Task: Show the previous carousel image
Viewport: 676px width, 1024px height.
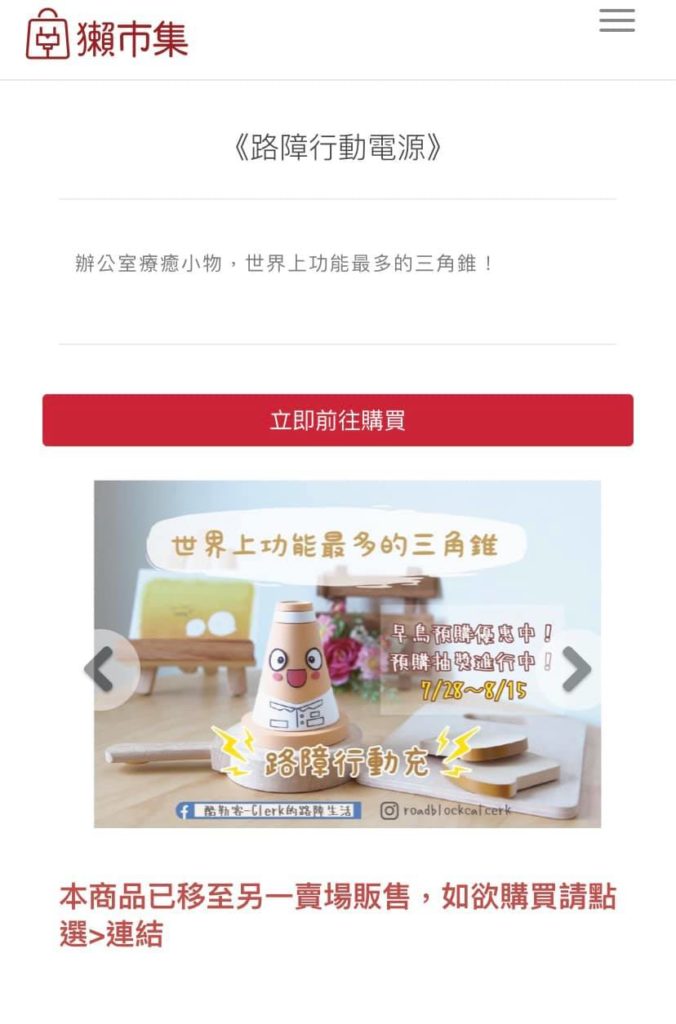Action: click(x=101, y=669)
